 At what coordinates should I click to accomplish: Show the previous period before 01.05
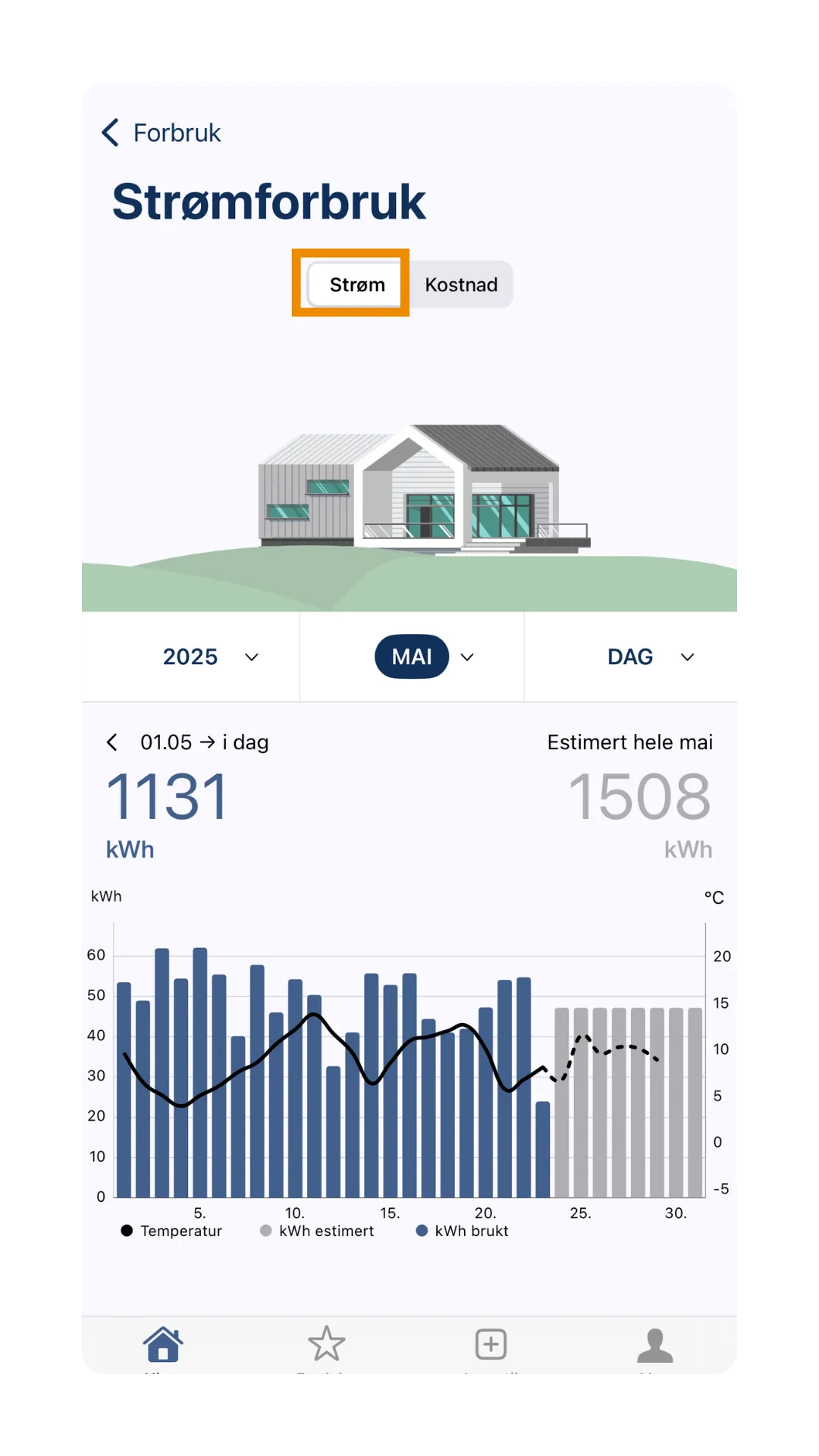[x=112, y=742]
